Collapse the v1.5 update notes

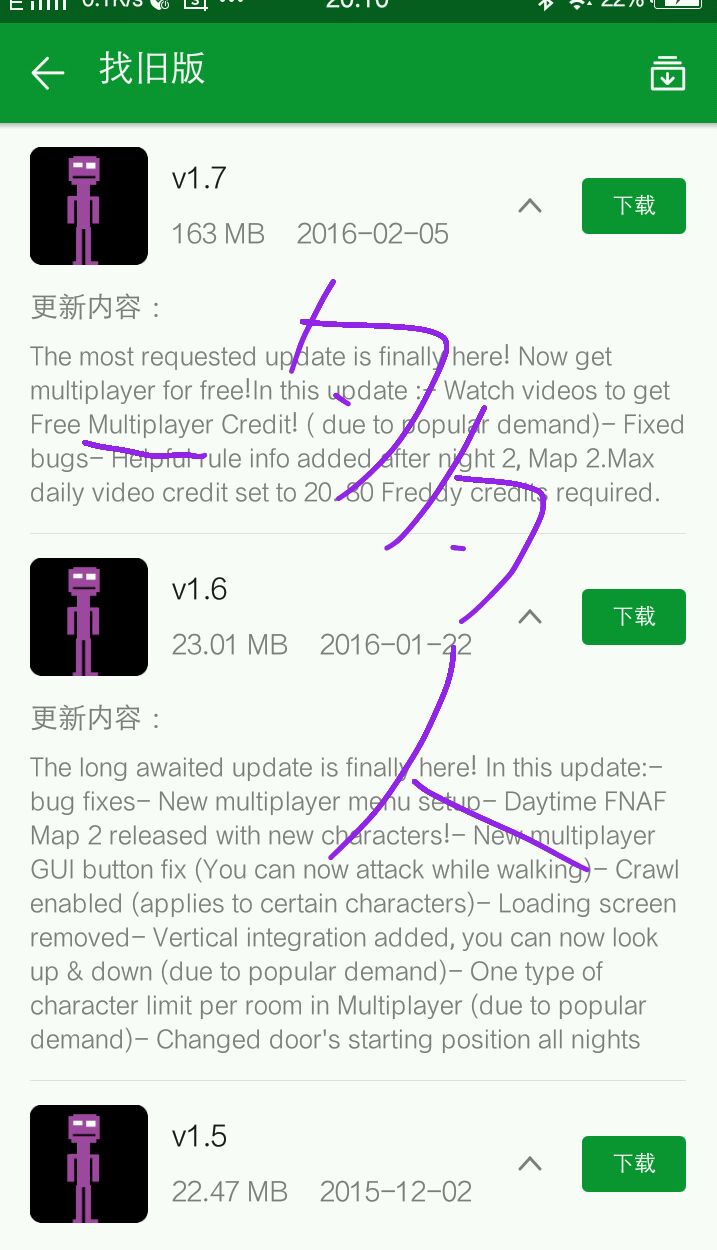click(530, 1164)
